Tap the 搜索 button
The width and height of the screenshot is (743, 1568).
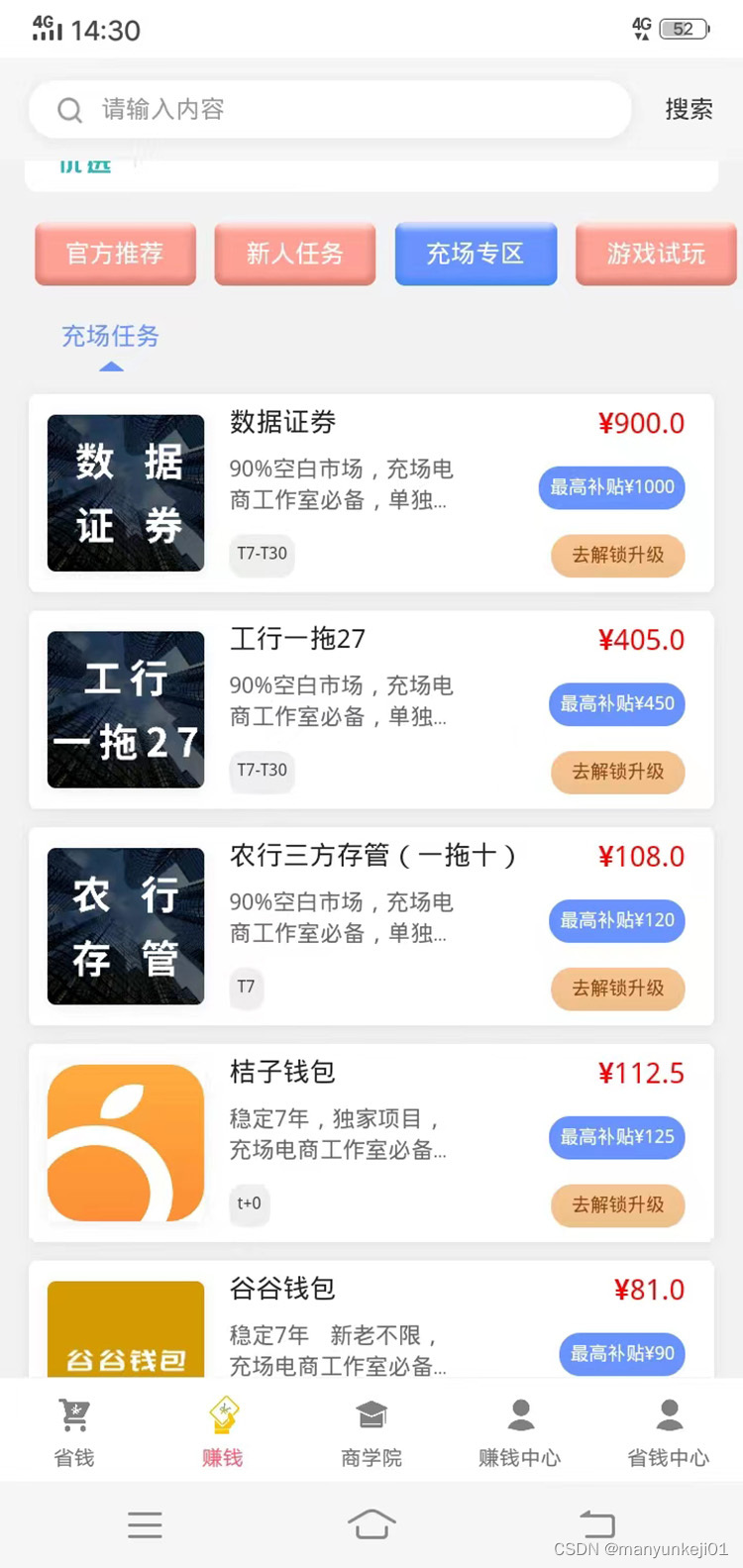point(689,109)
